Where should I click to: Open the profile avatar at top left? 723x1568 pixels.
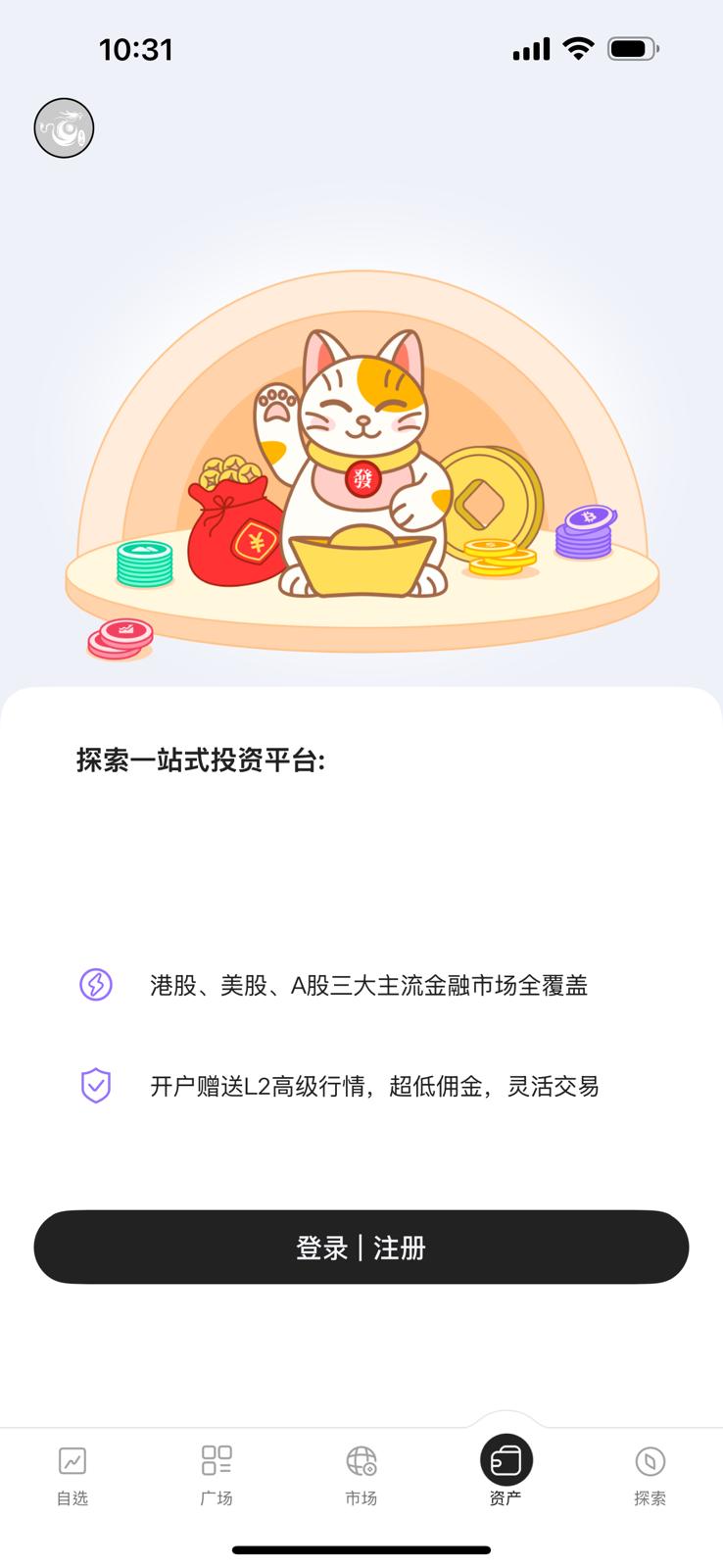pyautogui.click(x=64, y=128)
